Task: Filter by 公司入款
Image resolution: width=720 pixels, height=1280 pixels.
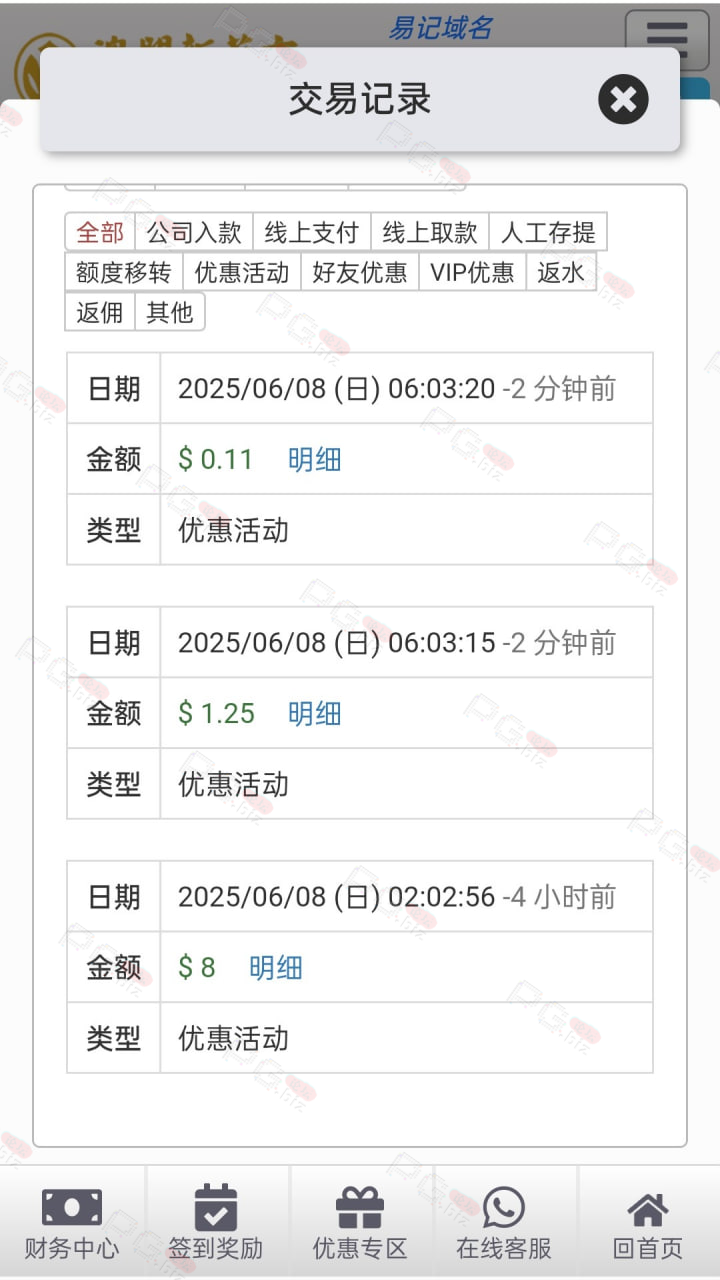Action: (x=194, y=233)
